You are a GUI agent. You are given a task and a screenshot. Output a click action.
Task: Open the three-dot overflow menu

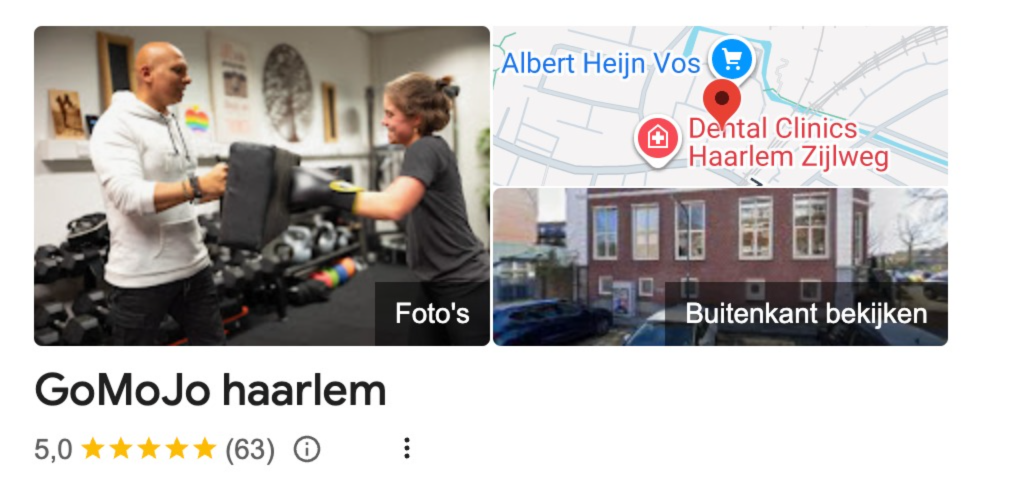tap(406, 448)
